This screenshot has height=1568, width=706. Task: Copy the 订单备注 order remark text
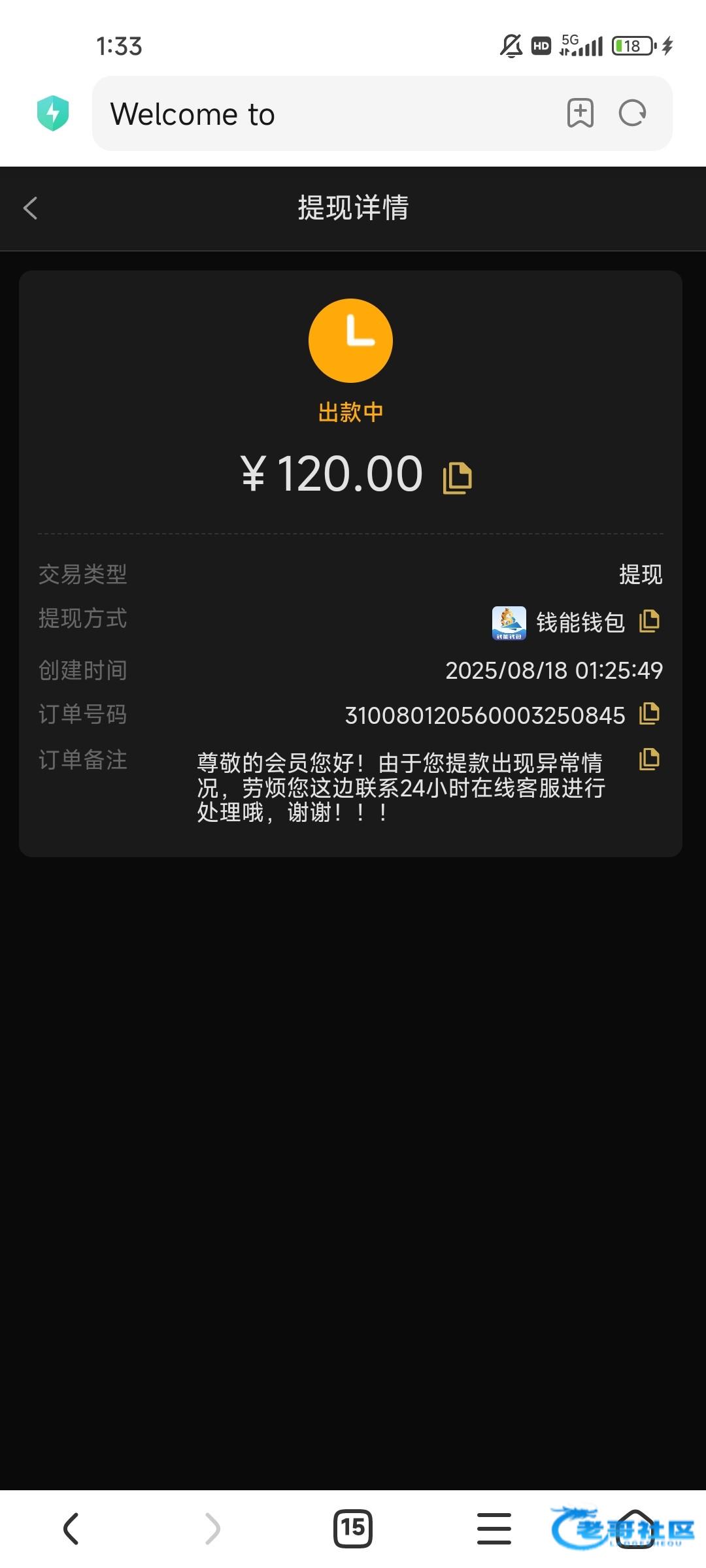(x=649, y=759)
